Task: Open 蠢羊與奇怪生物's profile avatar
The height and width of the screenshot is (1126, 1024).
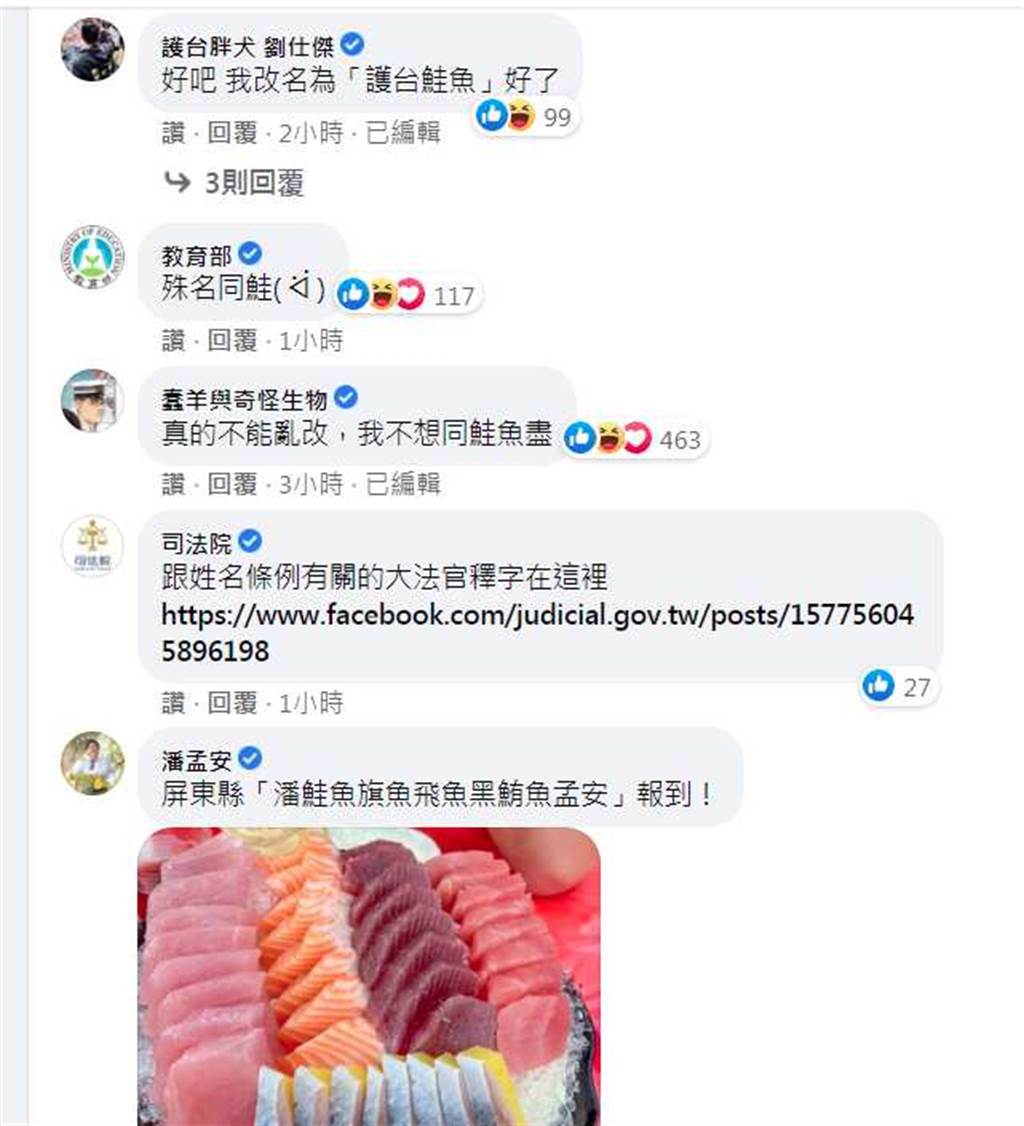Action: click(92, 403)
